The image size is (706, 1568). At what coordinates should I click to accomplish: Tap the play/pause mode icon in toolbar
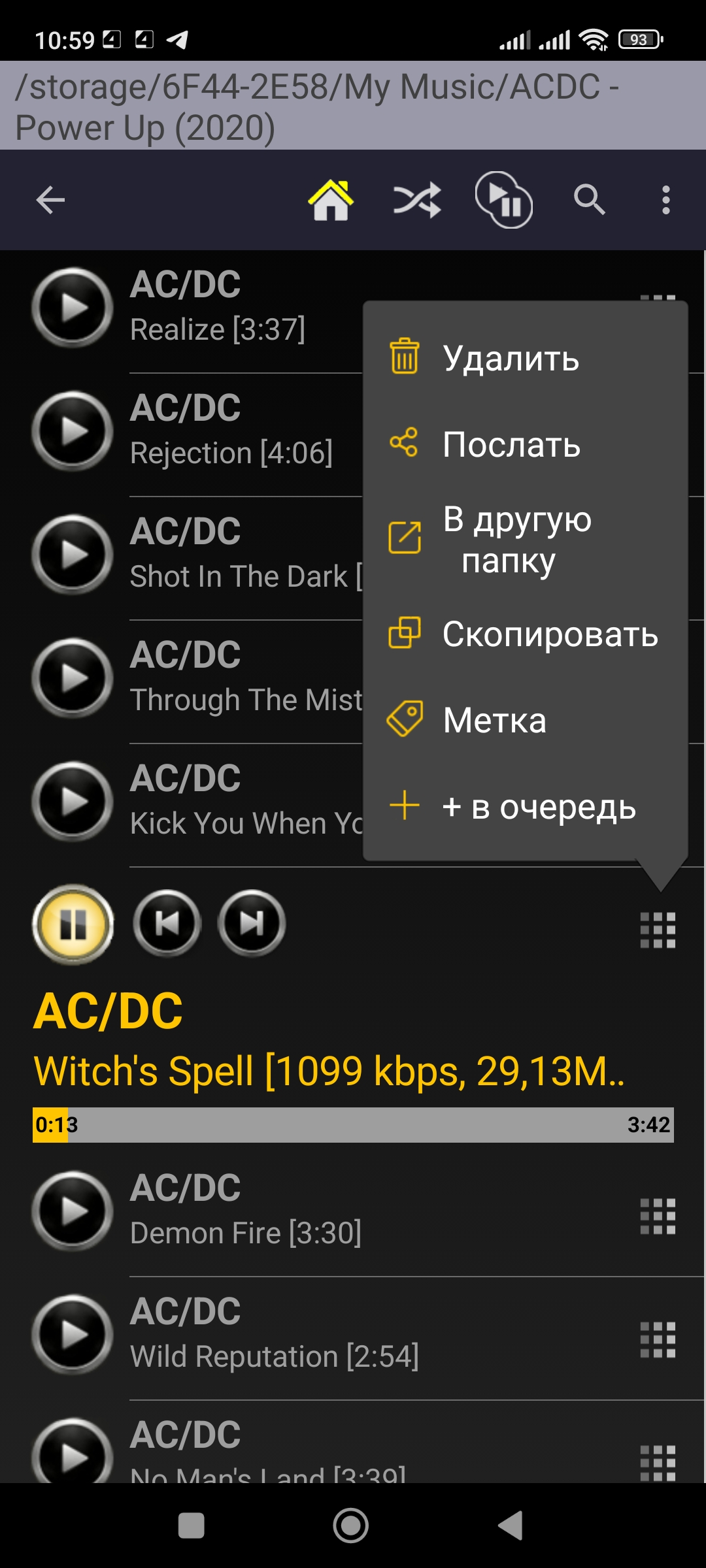(x=503, y=200)
